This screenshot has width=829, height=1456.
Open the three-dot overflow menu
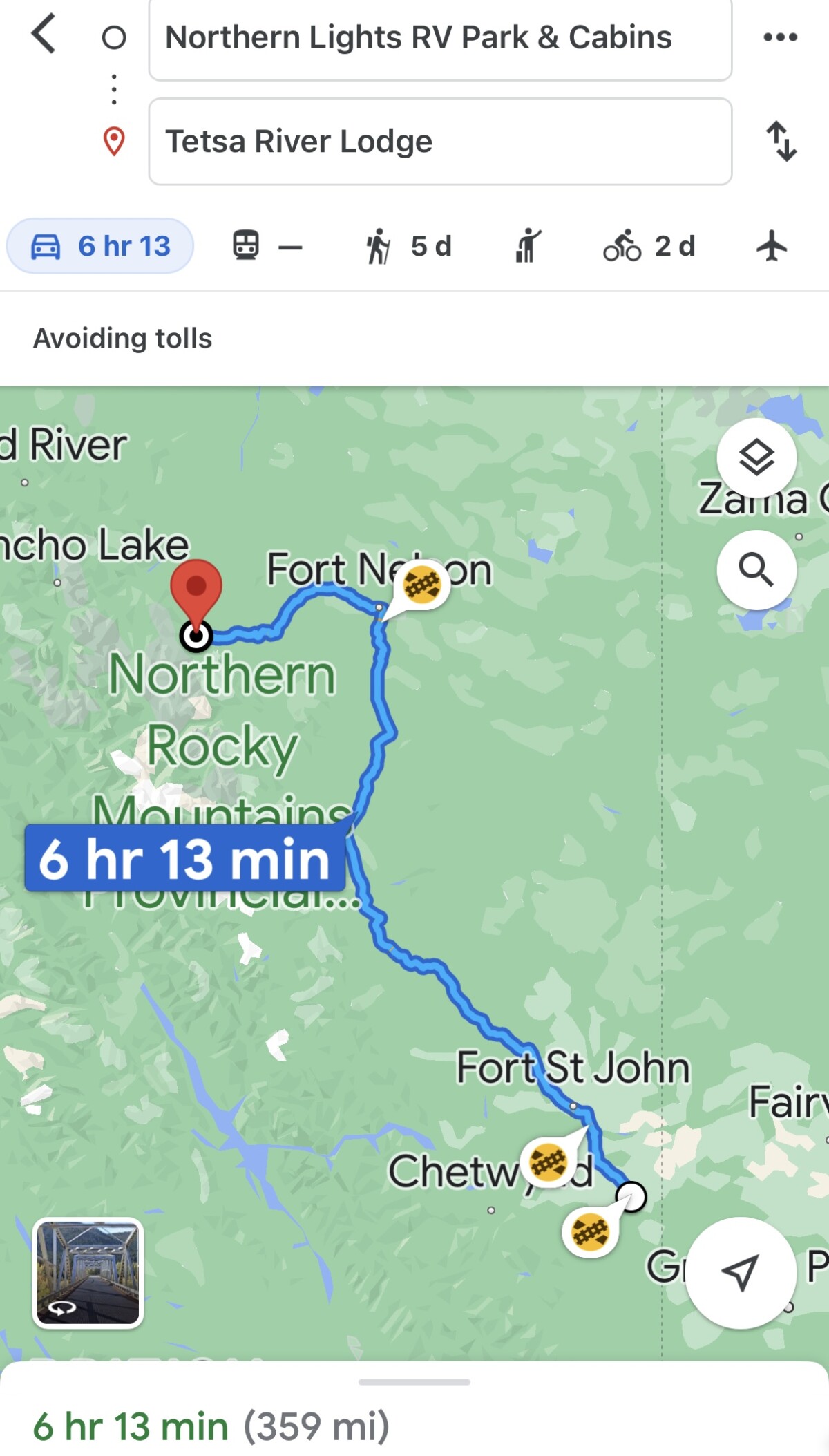click(780, 37)
